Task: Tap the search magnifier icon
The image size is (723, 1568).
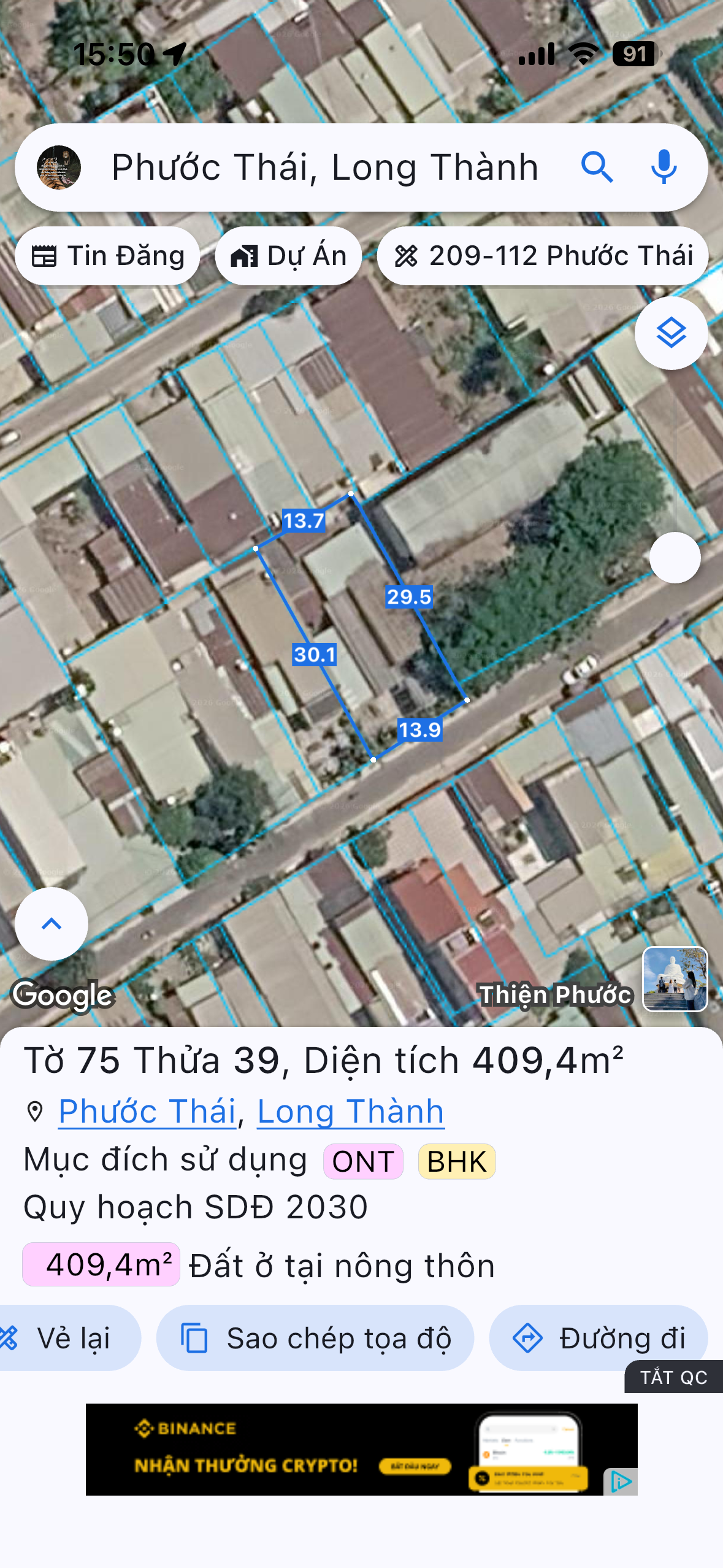Action: [597, 167]
